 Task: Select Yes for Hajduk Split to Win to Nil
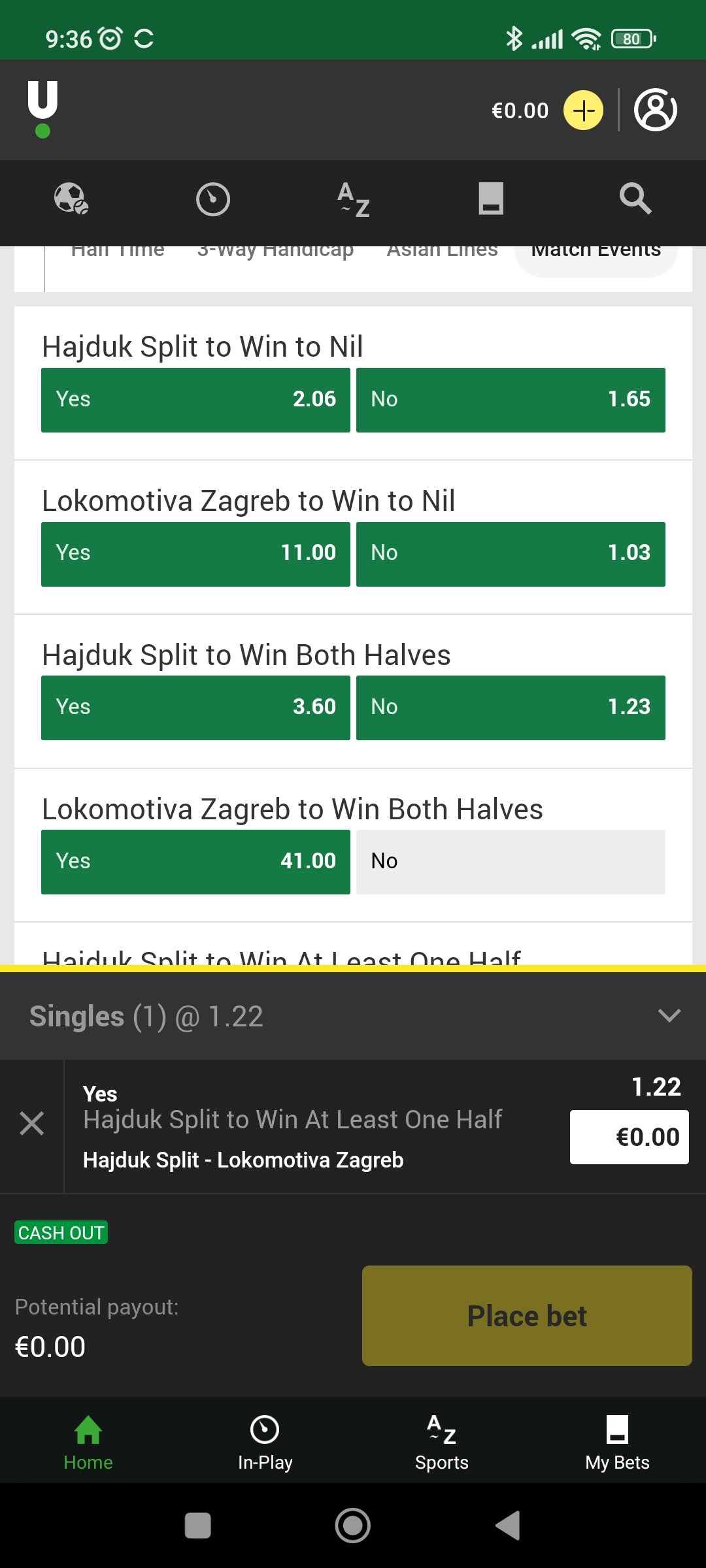click(195, 400)
